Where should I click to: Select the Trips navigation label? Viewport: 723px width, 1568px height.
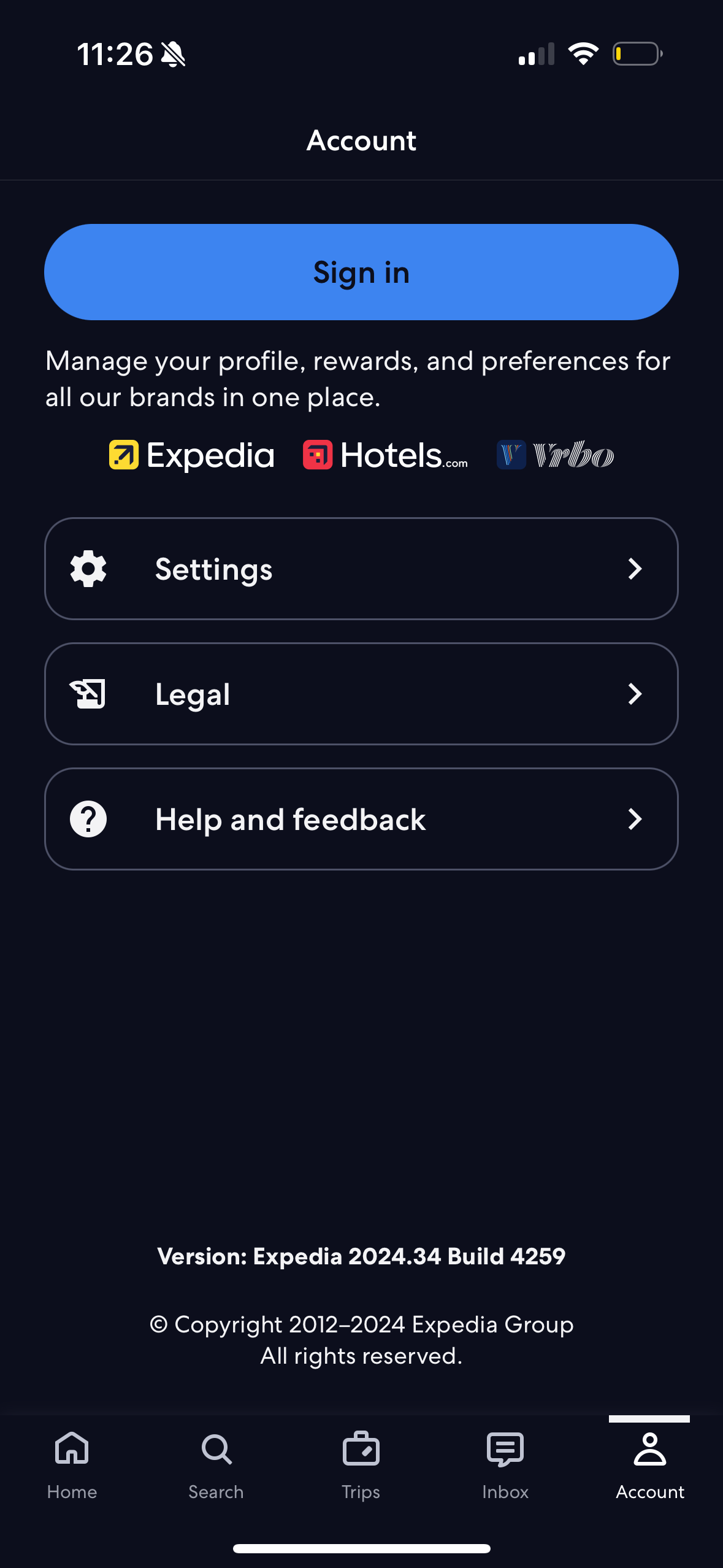tap(361, 1492)
